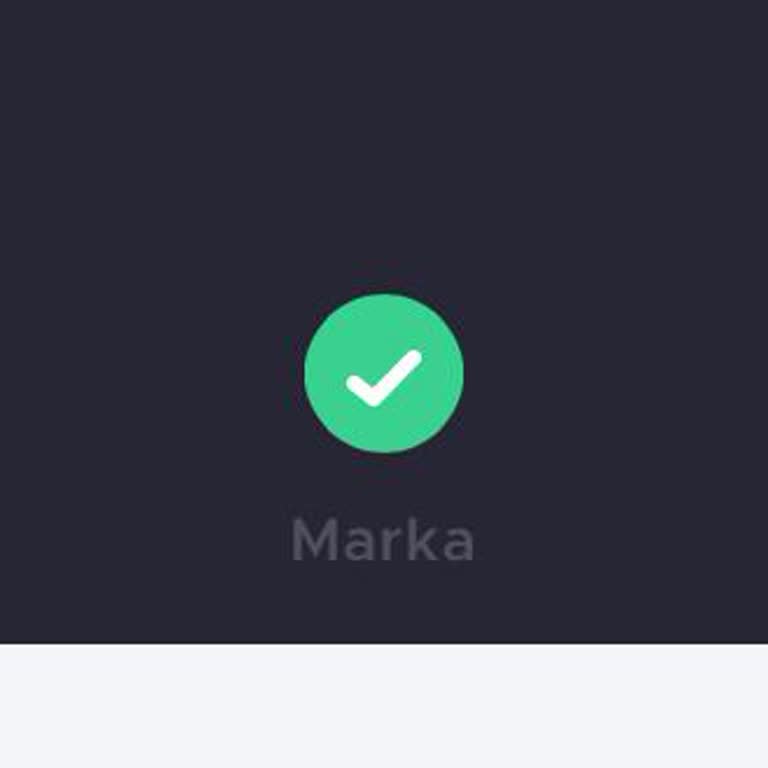Select the completed Marka step
The height and width of the screenshot is (768, 768).
coord(384,373)
